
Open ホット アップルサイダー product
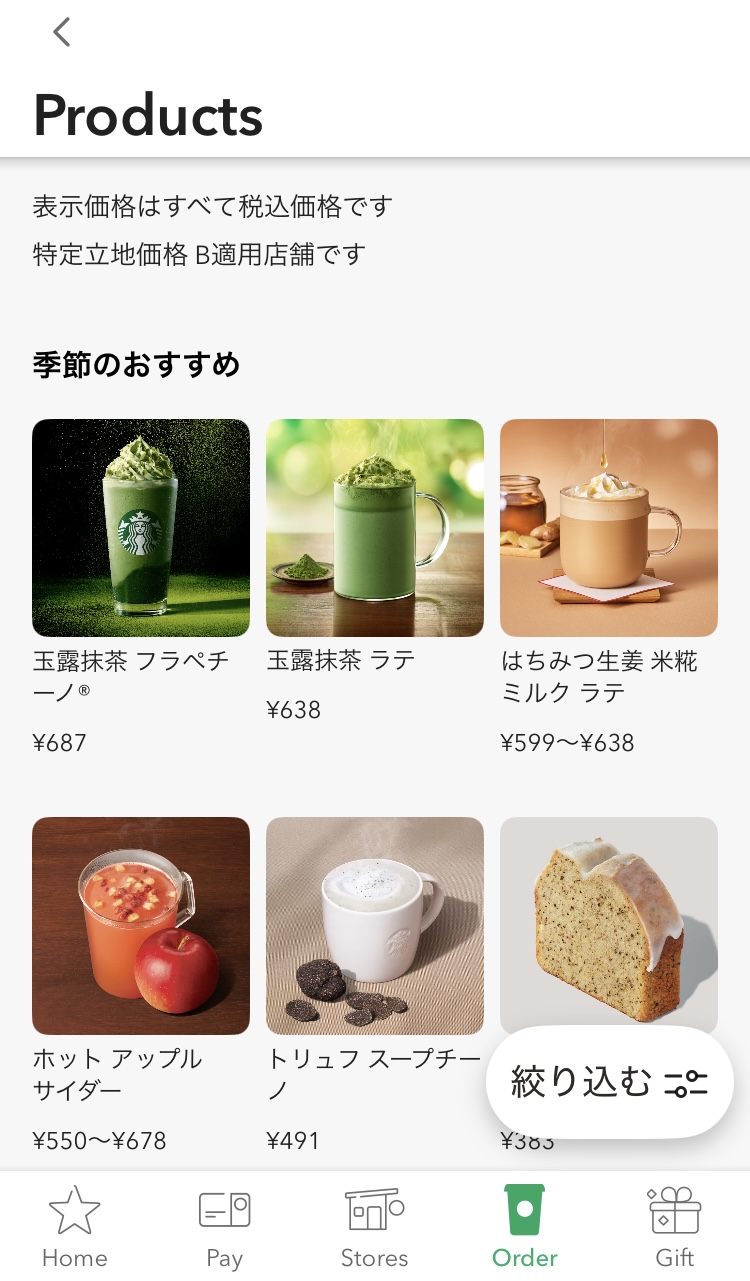(141, 926)
